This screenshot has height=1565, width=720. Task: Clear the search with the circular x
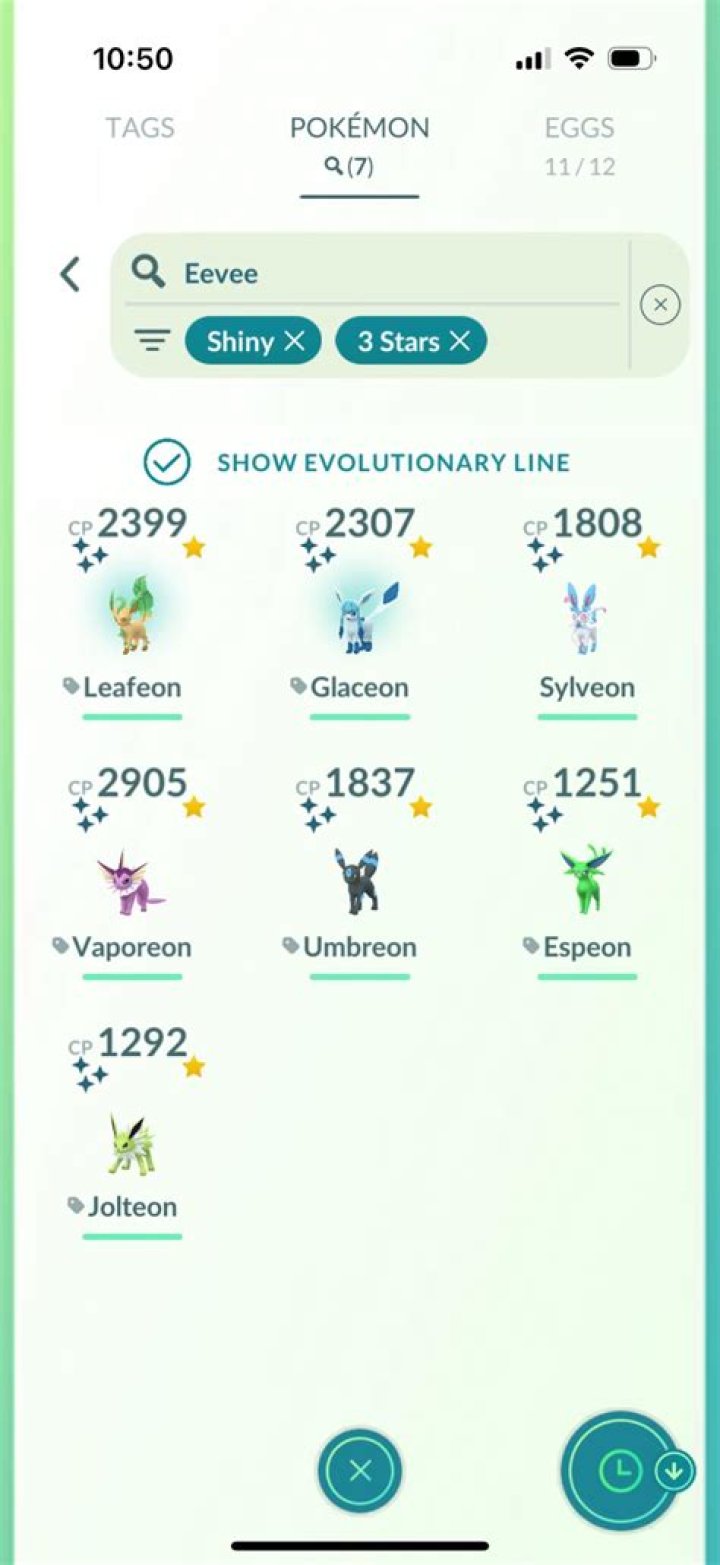(660, 304)
